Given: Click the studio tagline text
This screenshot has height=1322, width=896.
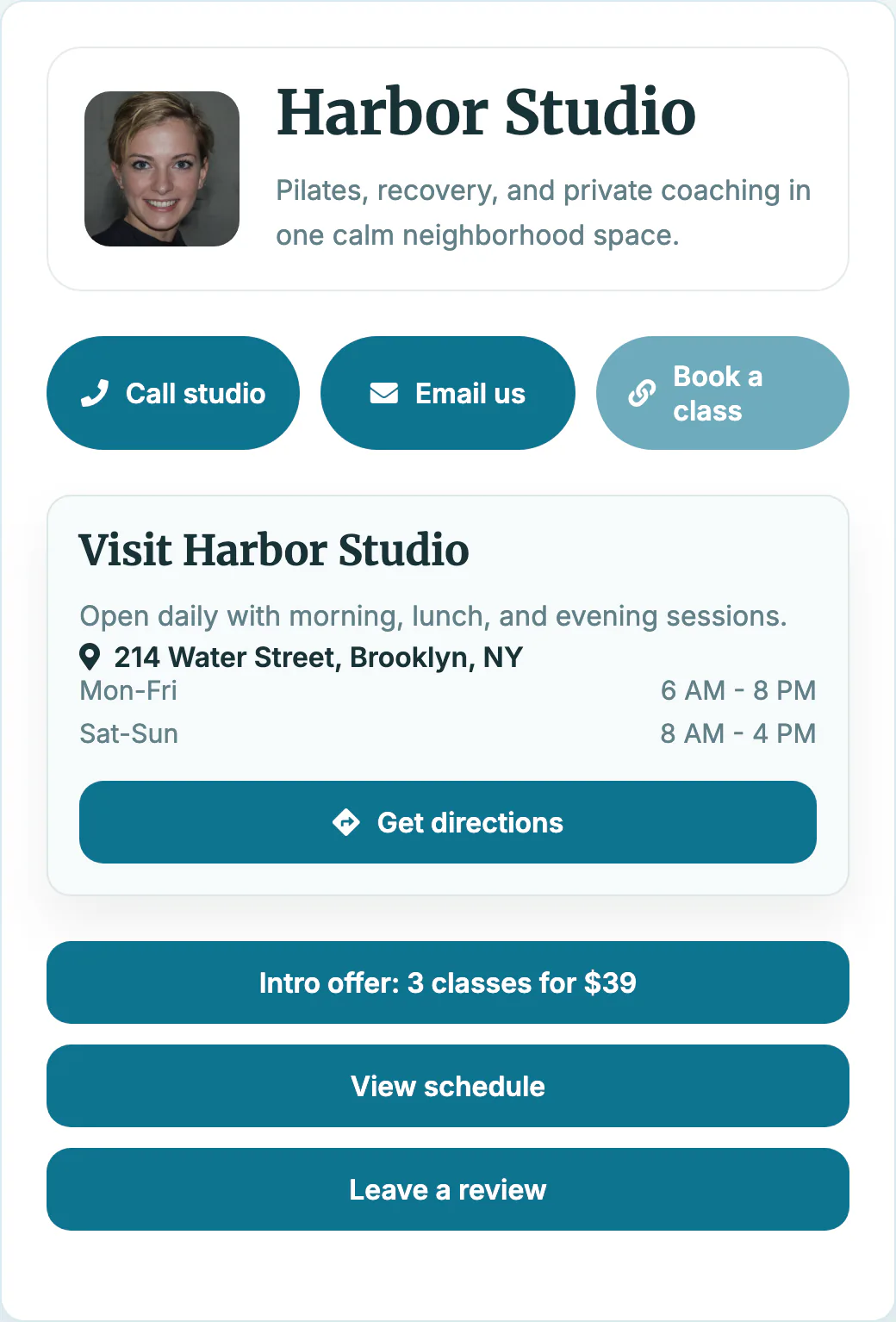Looking at the screenshot, I should (543, 212).
